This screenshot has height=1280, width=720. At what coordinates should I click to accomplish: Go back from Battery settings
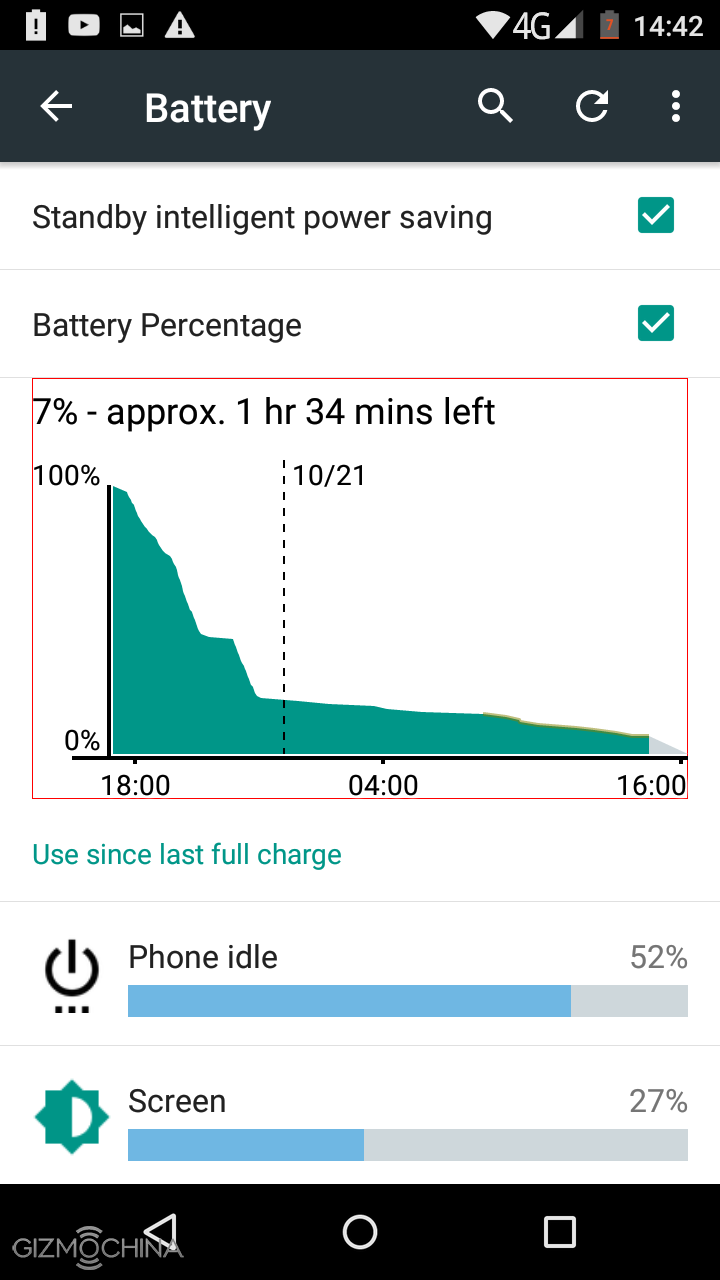pyautogui.click(x=57, y=106)
